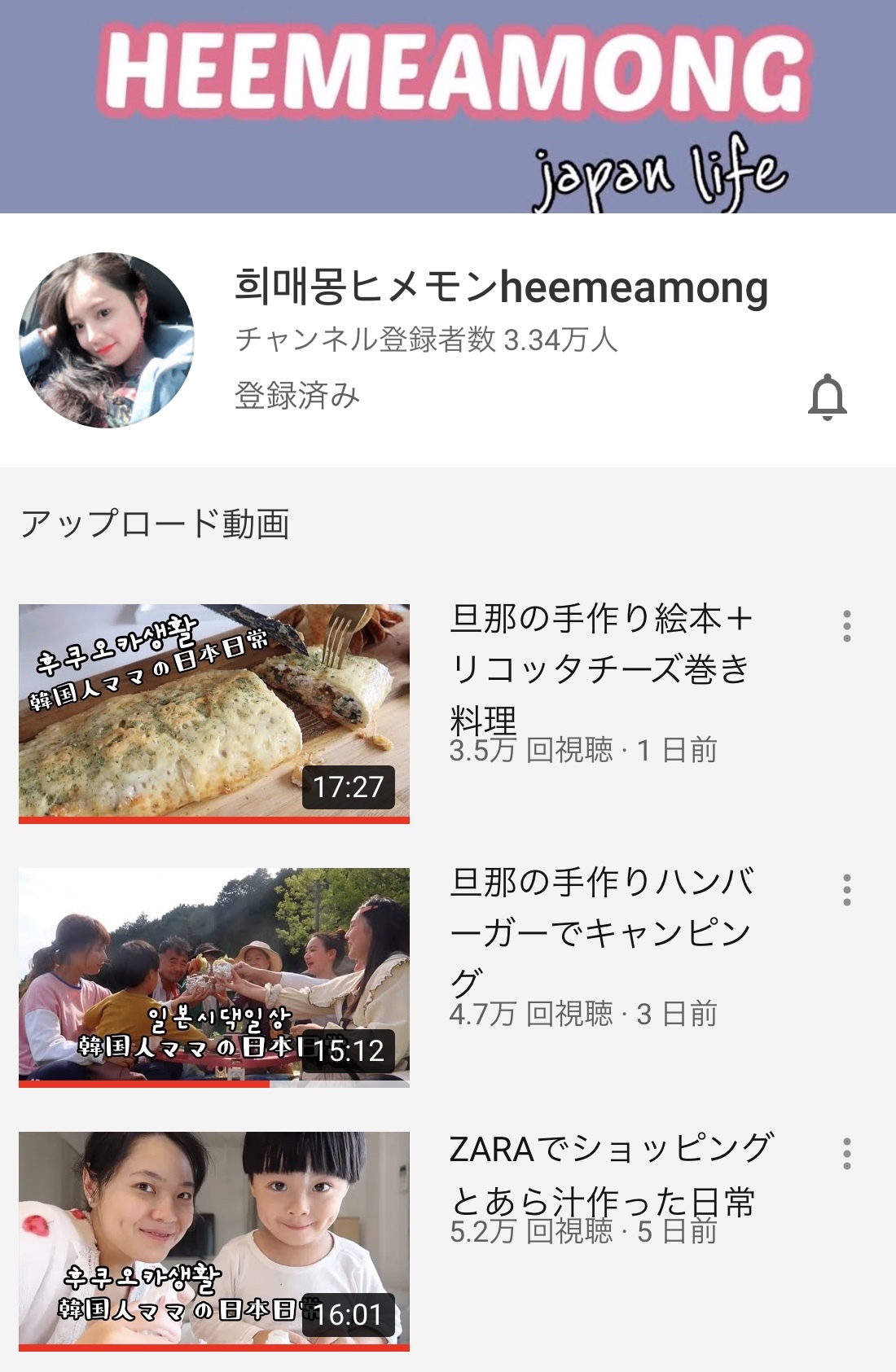
Task: Play the 15:12 camping hamburger video
Action: coord(213,976)
